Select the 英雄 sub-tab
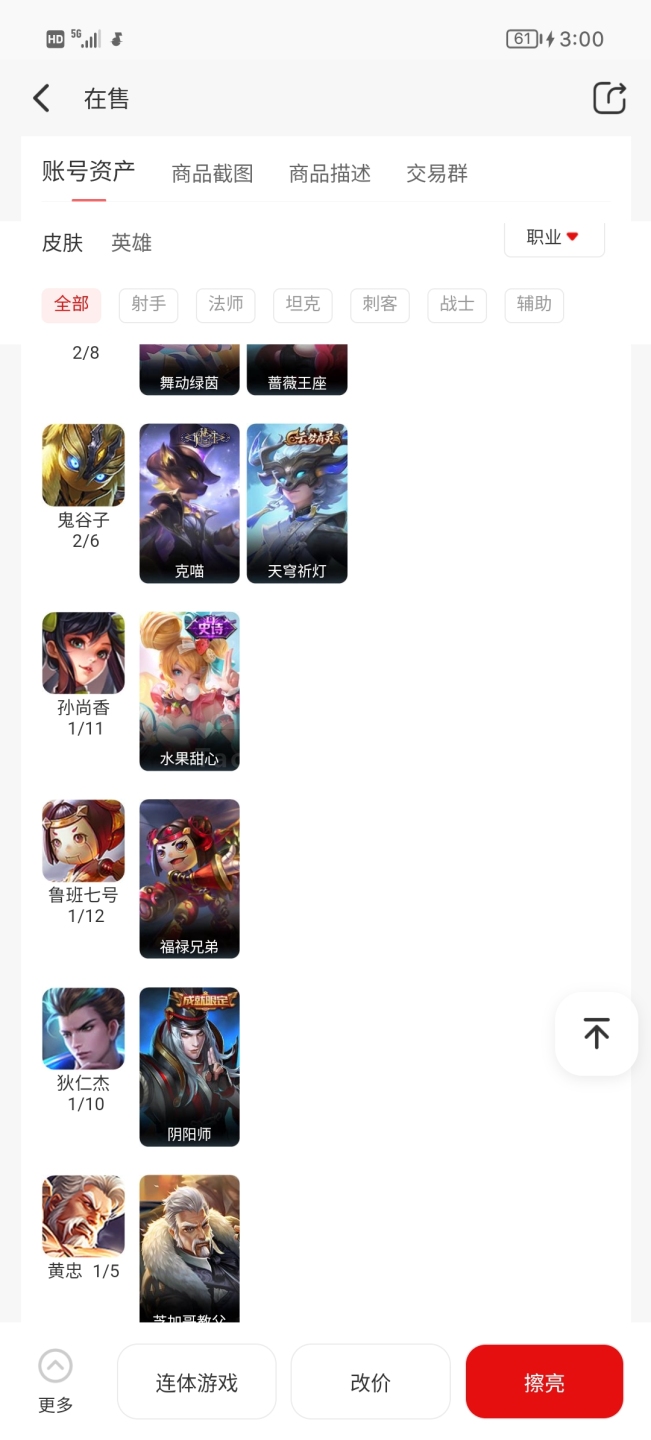Viewport: 651px width, 1440px height. [131, 242]
